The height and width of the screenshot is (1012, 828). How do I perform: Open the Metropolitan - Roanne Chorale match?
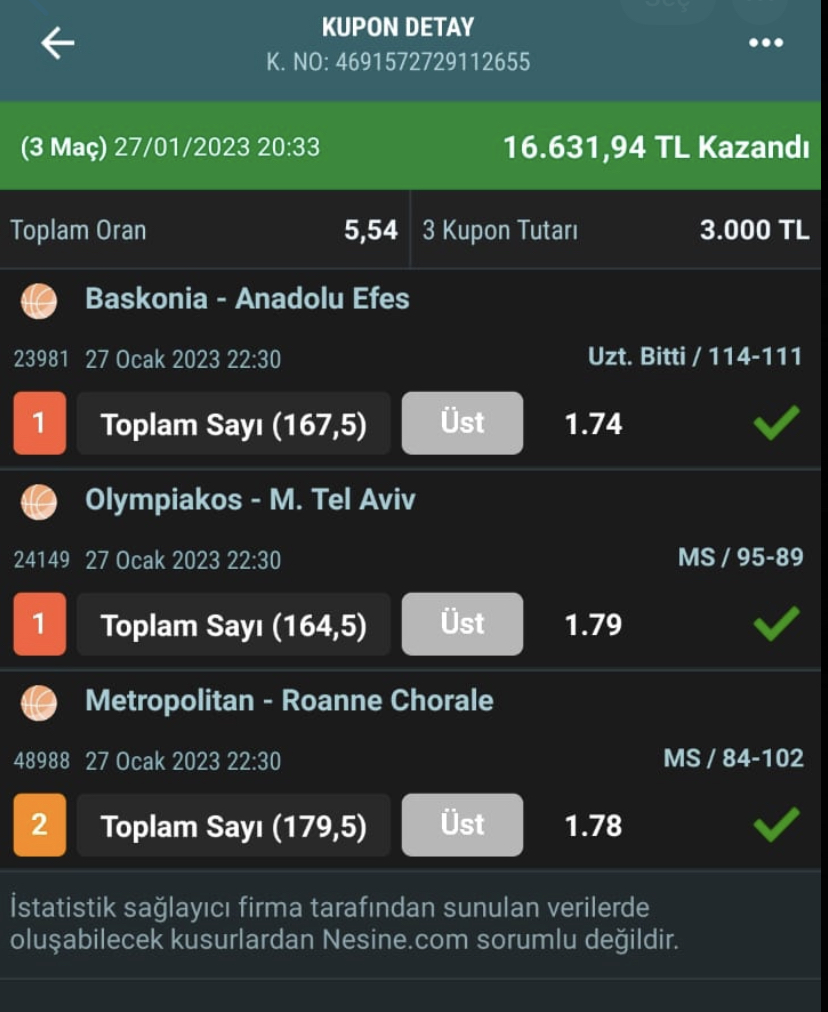point(289,700)
